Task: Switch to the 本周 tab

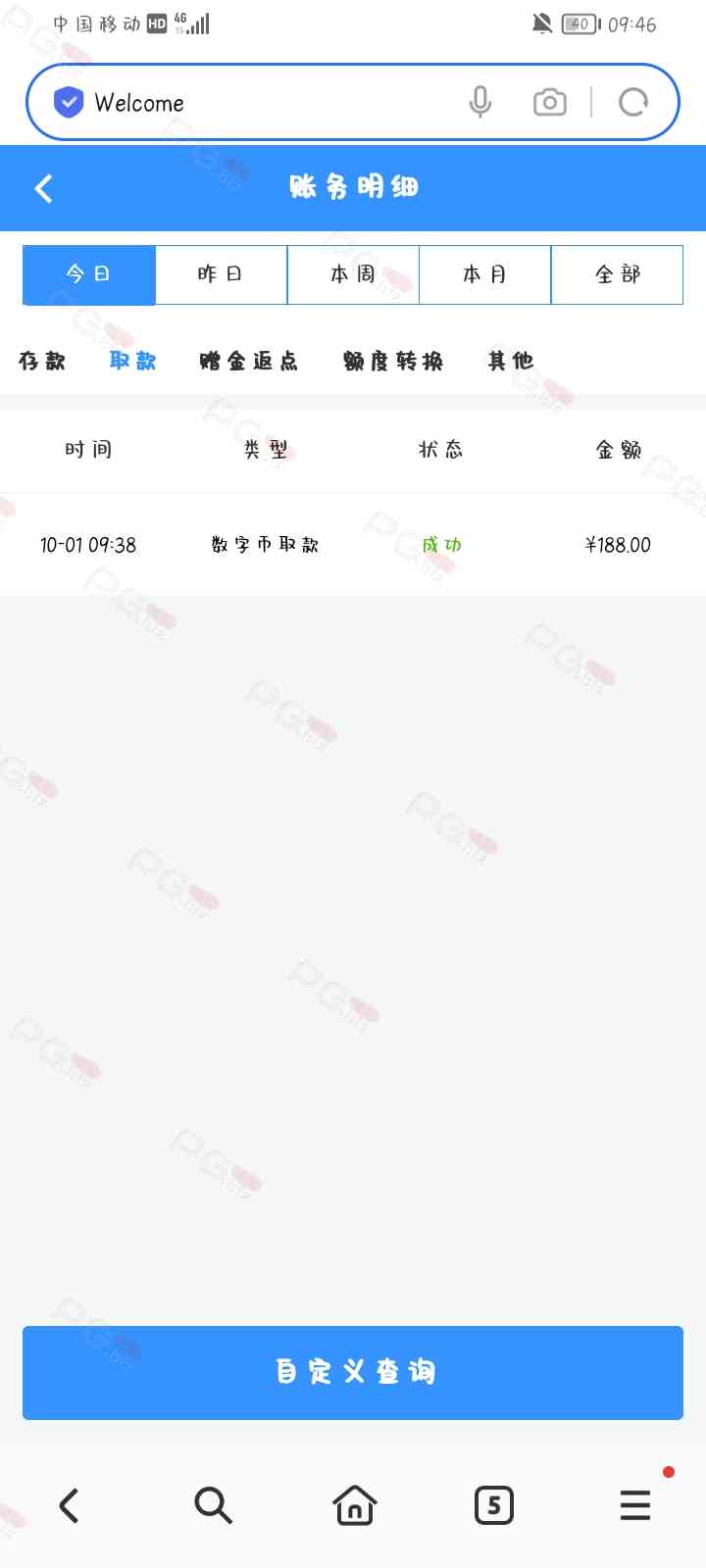Action: pyautogui.click(x=353, y=275)
